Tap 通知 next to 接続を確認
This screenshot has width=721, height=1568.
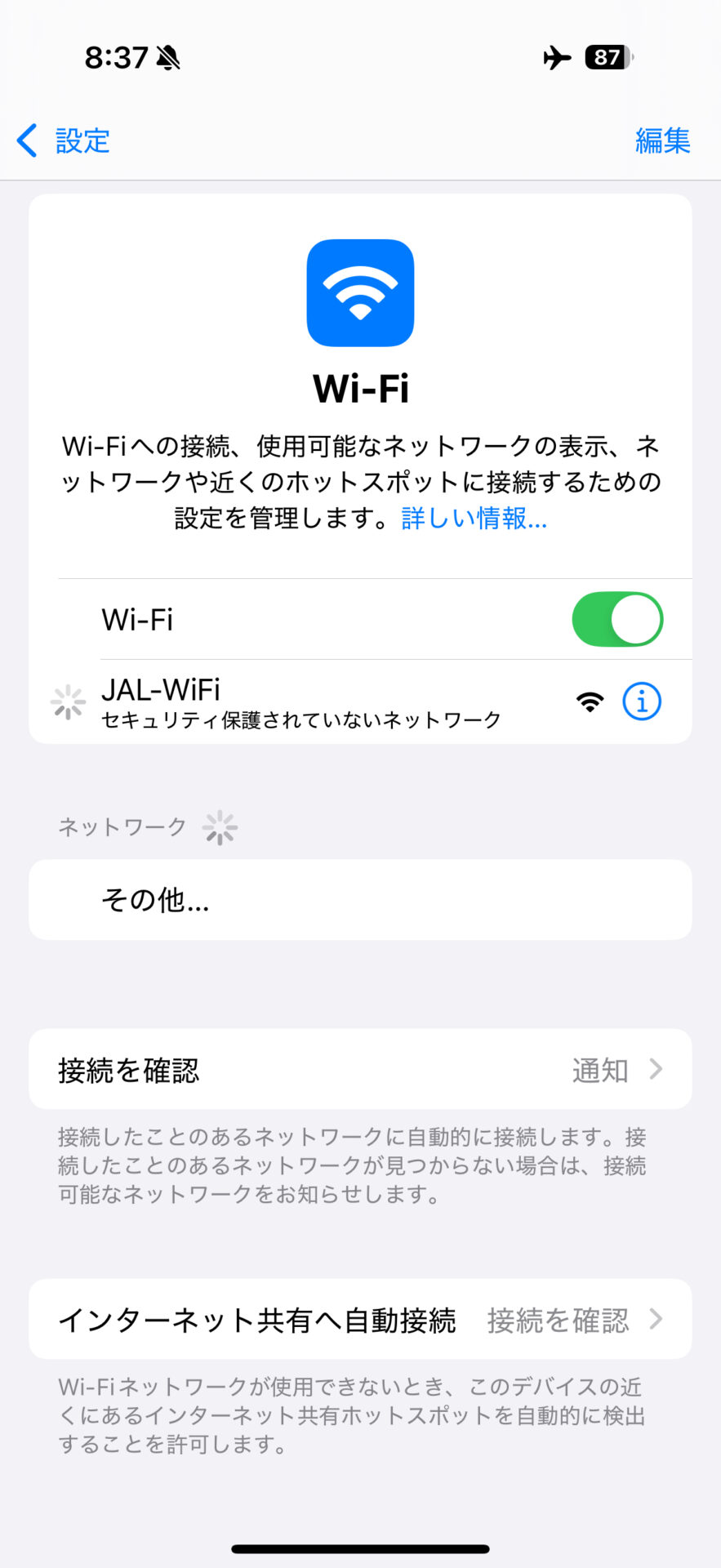click(x=600, y=1070)
